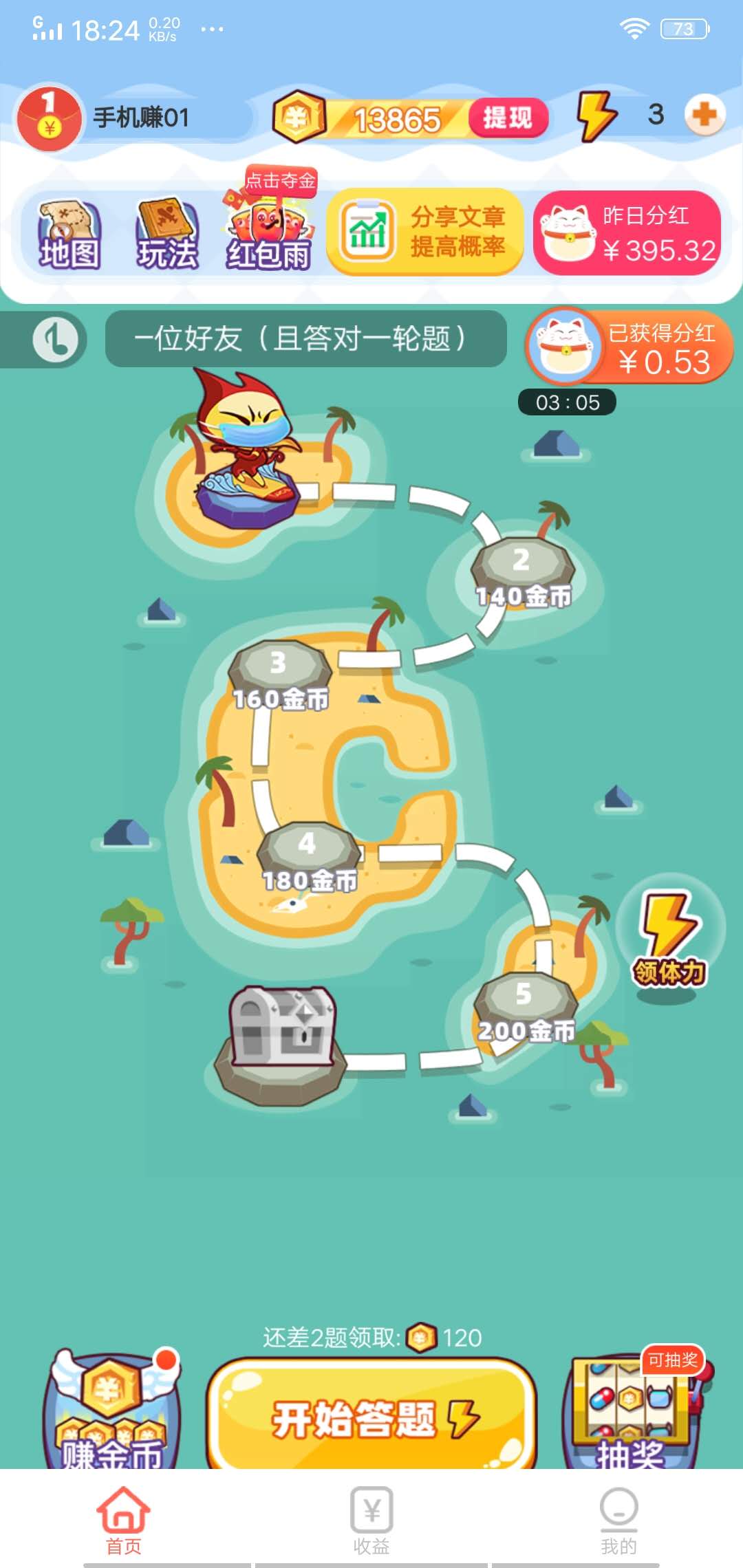
Task: View 昨日分红 dividend details
Action: click(627, 234)
